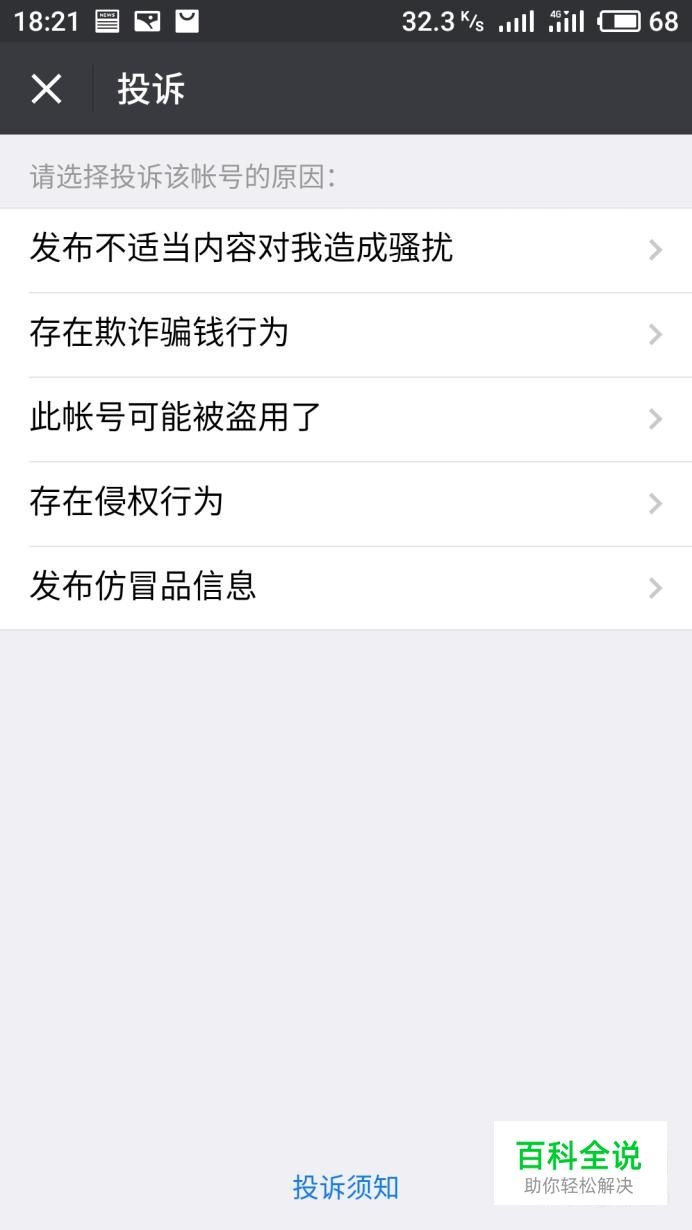692x1230 pixels.
Task: Pick 此帐号可能被盗用了 as the reason
Action: pos(346,419)
